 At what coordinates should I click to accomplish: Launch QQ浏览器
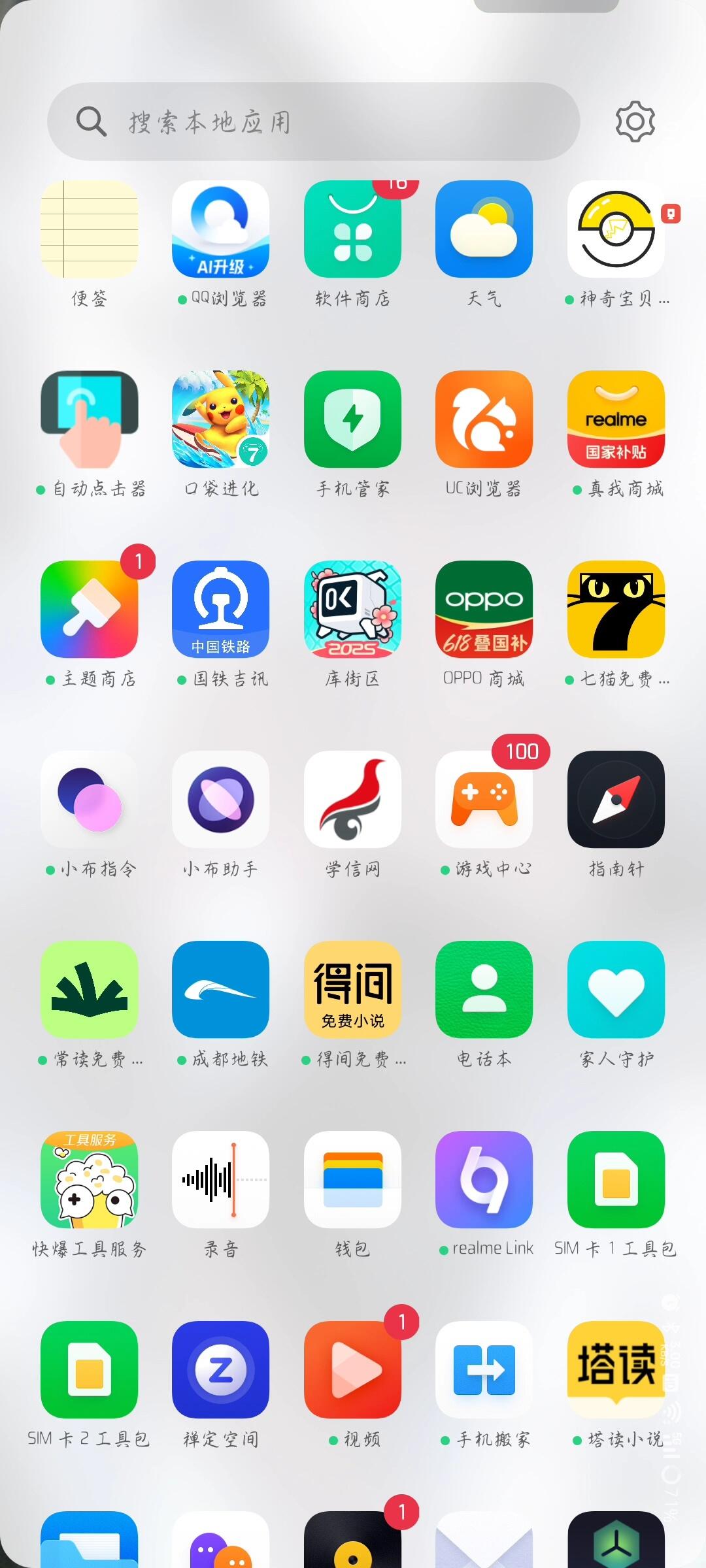click(x=220, y=229)
